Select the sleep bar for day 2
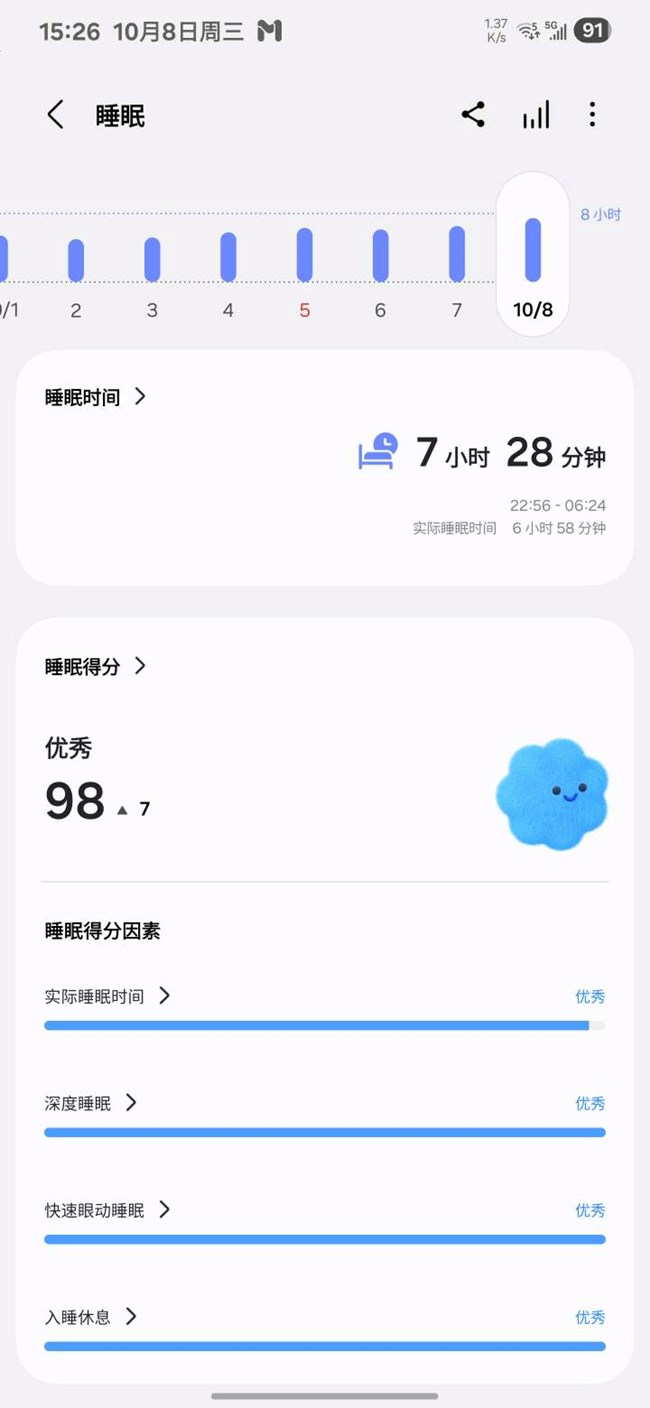The height and width of the screenshot is (1408, 650). (x=76, y=260)
